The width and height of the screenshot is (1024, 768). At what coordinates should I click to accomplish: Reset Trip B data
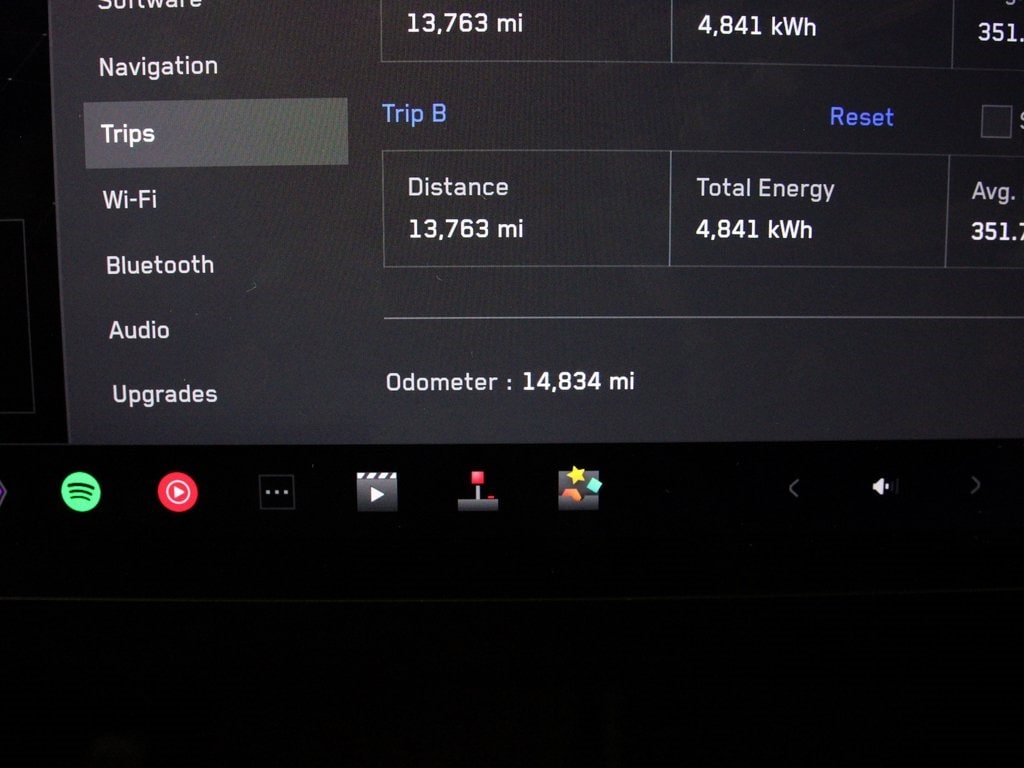(x=861, y=117)
